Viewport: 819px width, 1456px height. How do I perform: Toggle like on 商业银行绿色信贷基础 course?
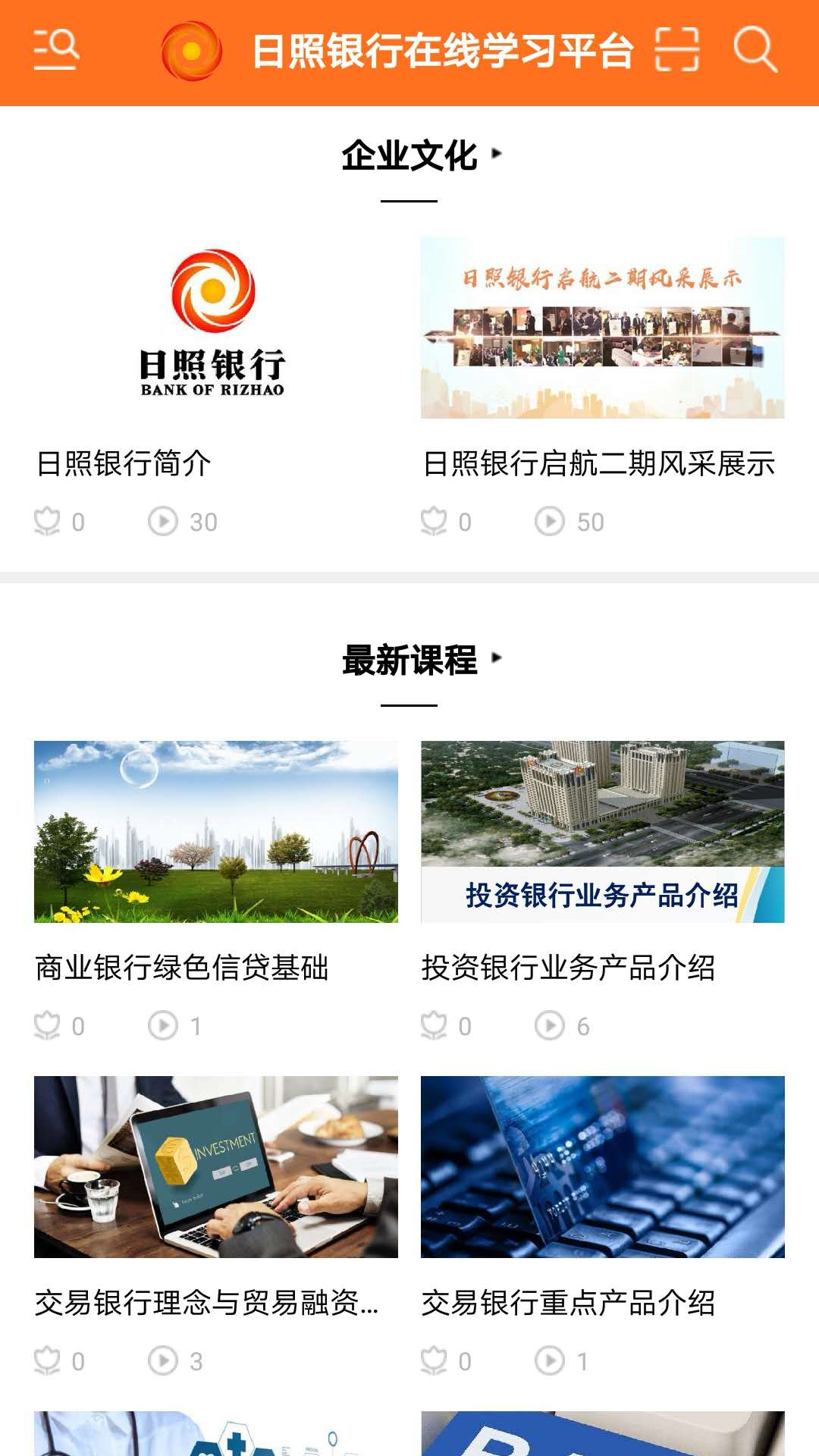coord(50,1027)
